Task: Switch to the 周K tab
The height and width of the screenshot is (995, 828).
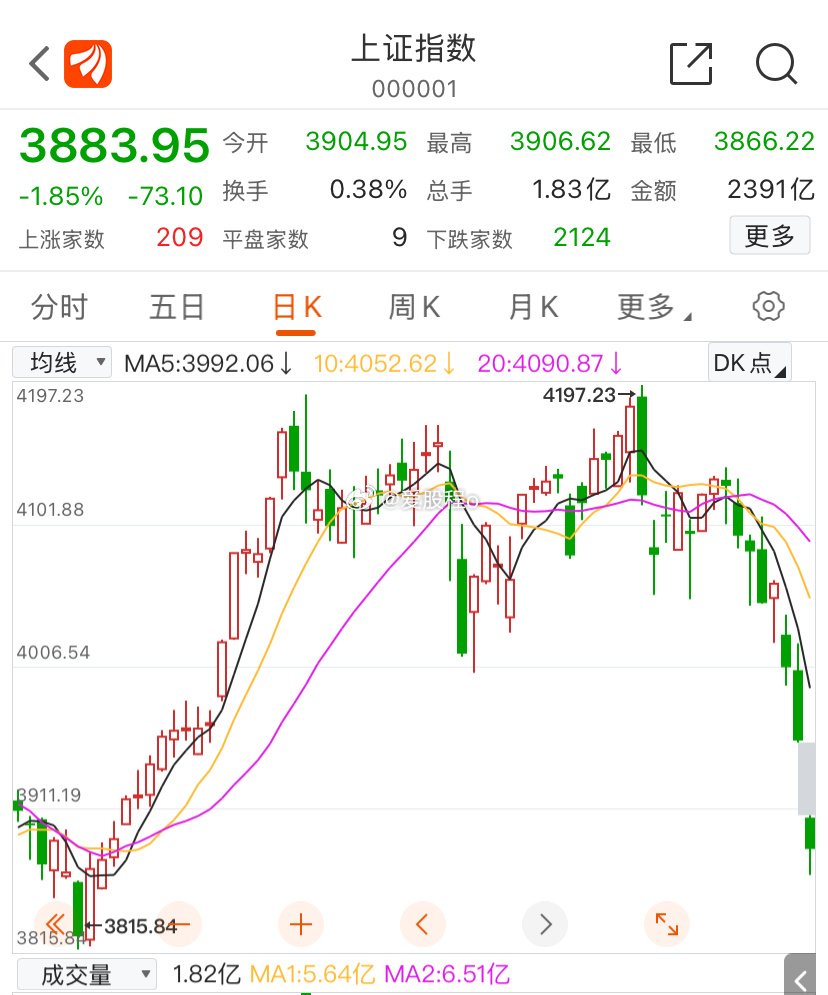Action: pyautogui.click(x=413, y=307)
